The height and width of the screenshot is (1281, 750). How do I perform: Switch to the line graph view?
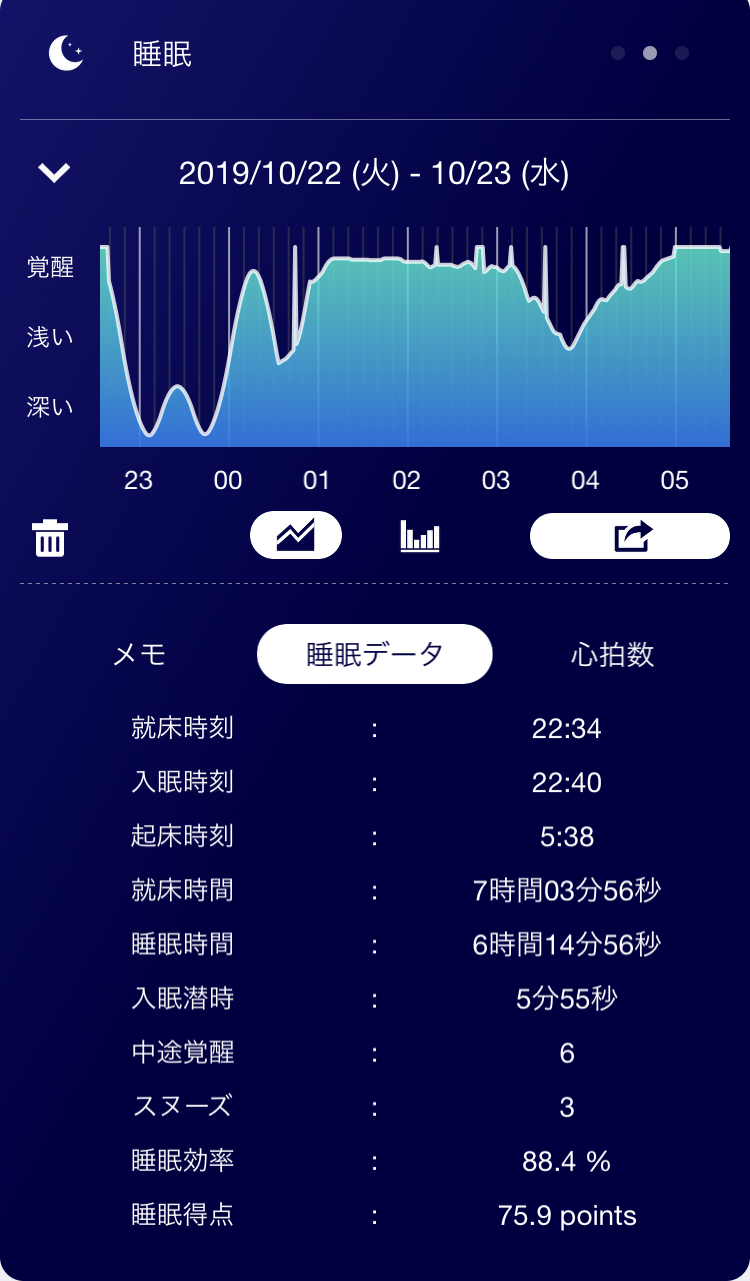(296, 536)
